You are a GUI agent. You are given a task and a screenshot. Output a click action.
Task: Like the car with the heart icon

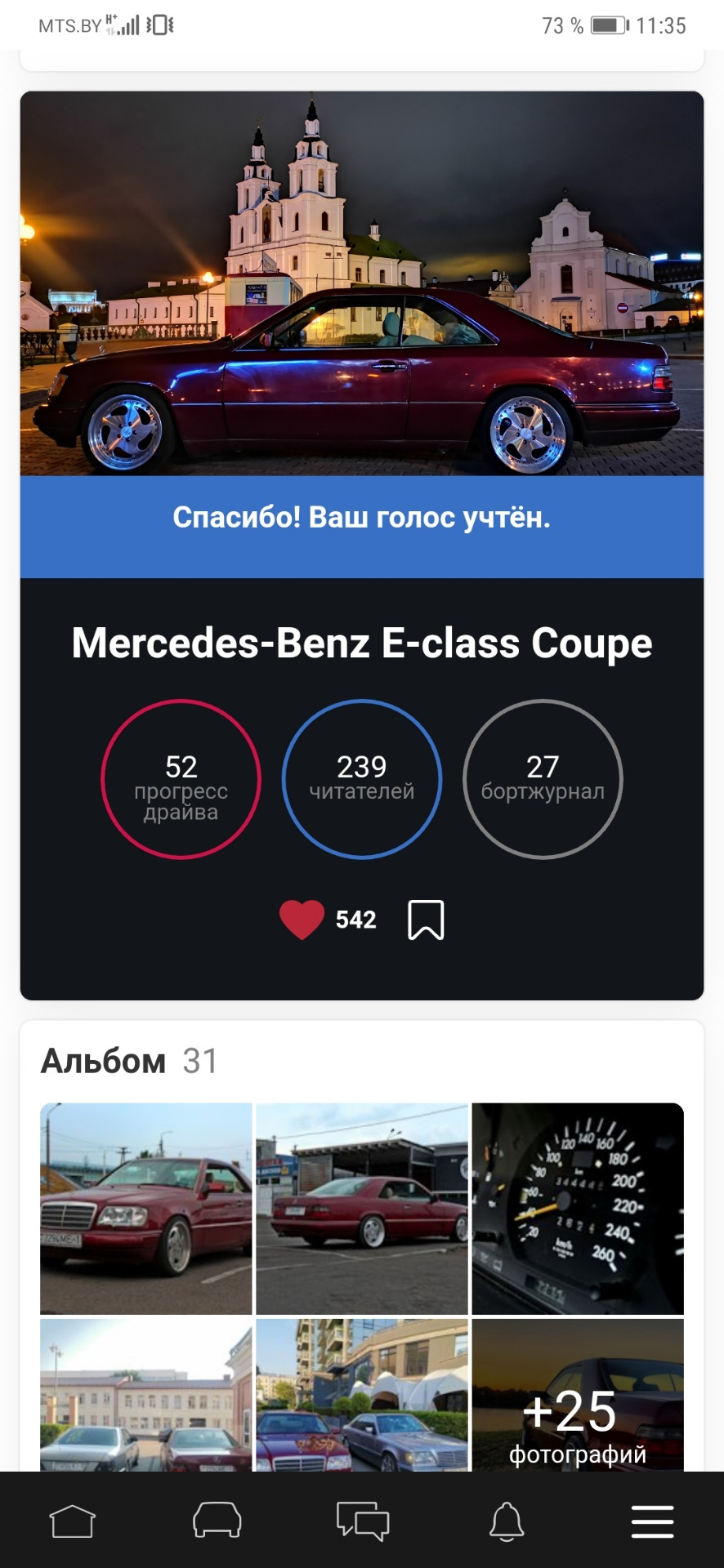[302, 918]
